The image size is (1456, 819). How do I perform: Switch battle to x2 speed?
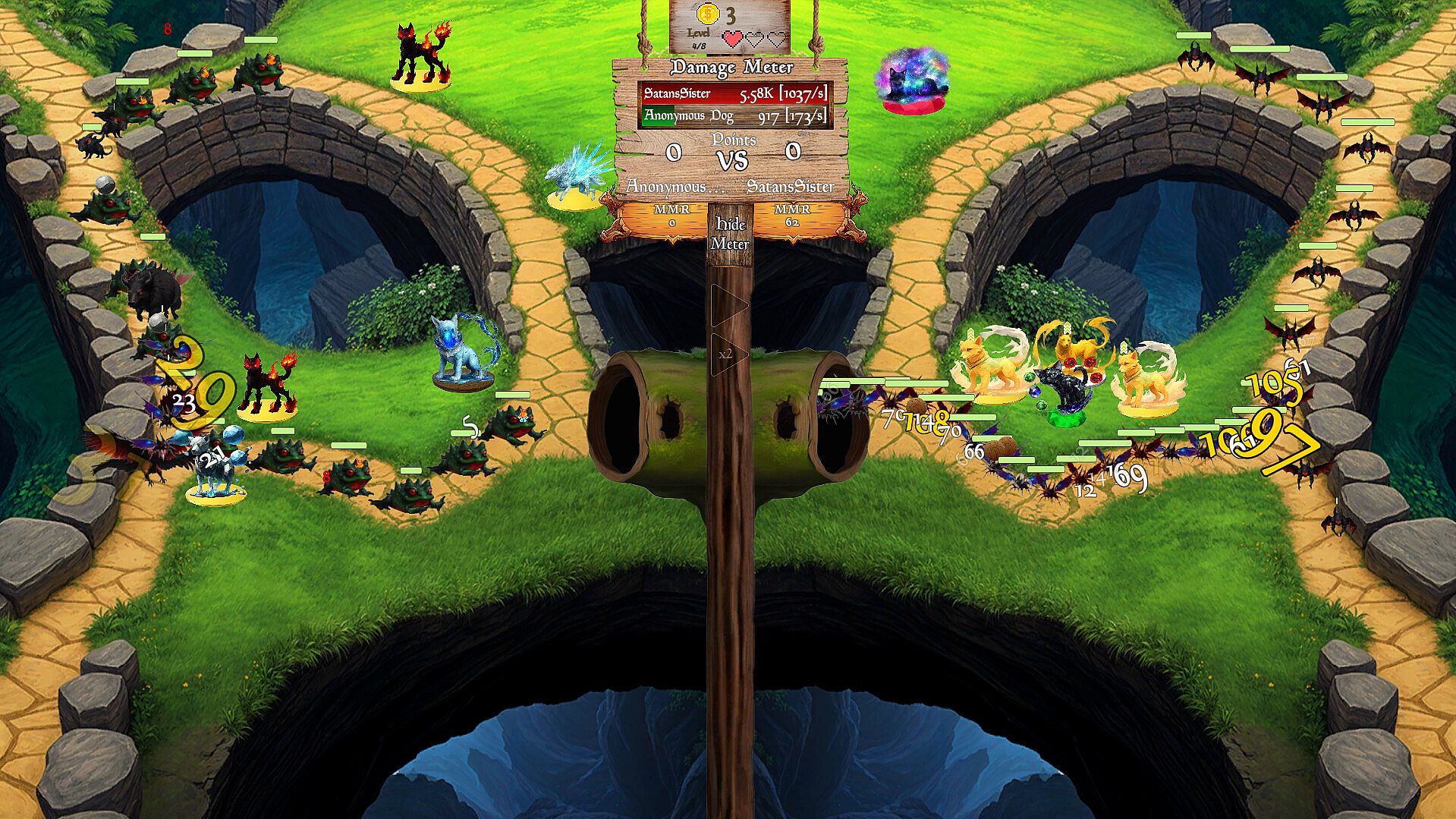[728, 354]
